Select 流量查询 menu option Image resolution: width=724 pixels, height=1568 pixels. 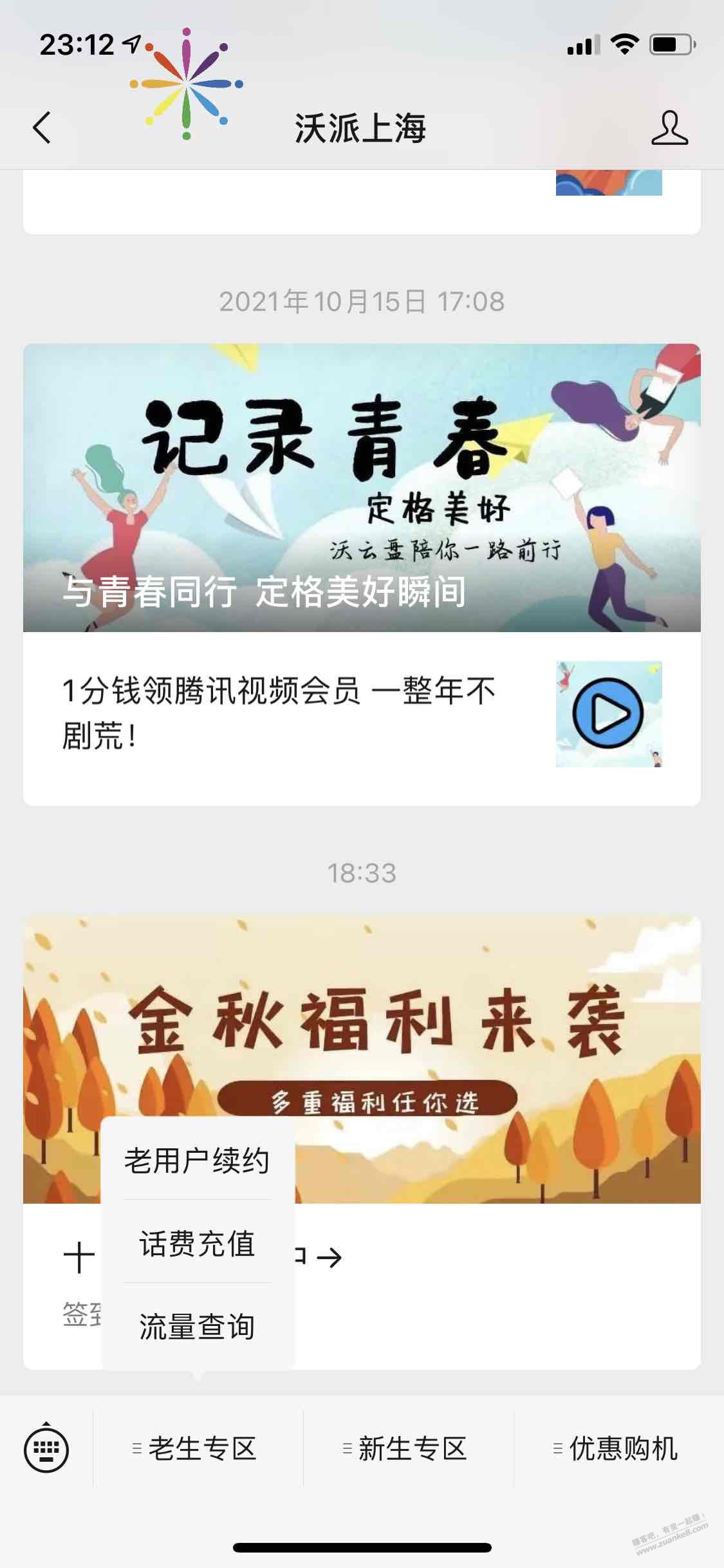point(197,1327)
